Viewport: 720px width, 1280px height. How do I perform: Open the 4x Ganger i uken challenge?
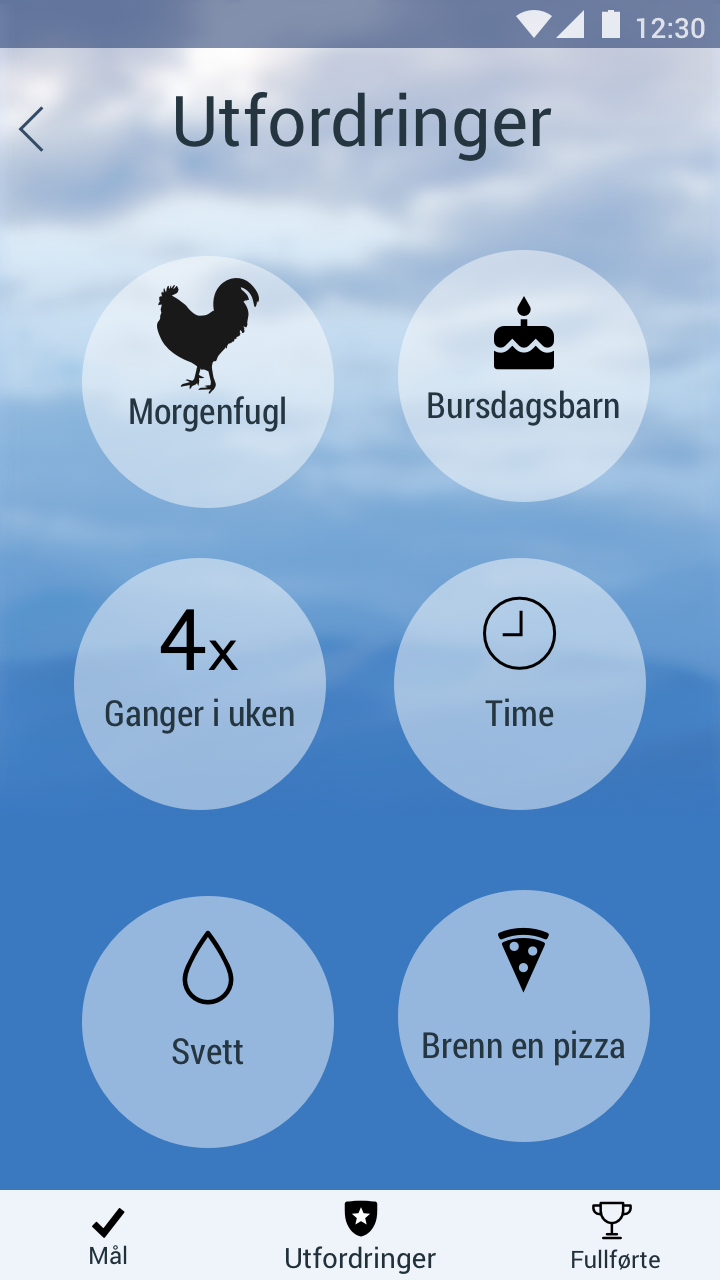click(200, 684)
